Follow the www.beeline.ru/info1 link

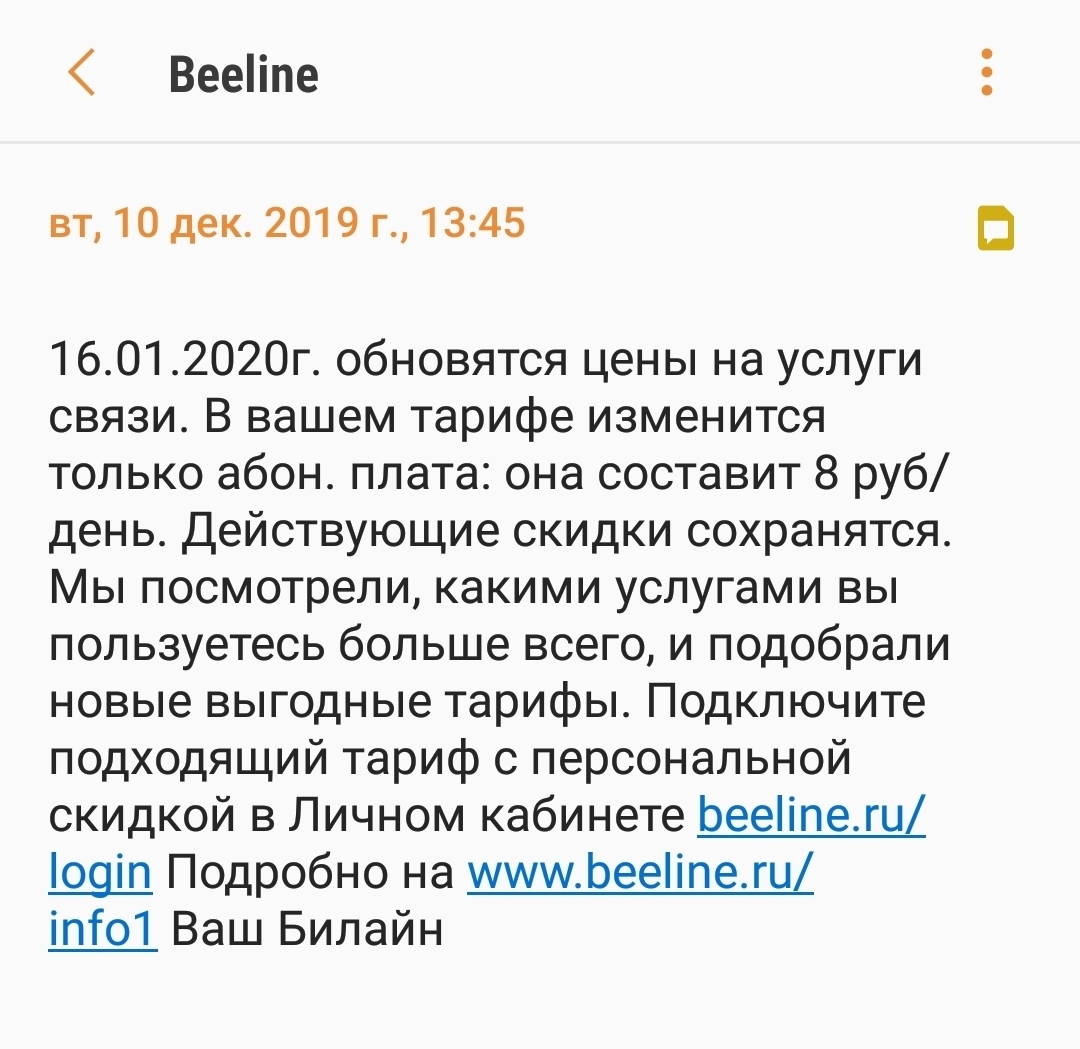tap(640, 873)
